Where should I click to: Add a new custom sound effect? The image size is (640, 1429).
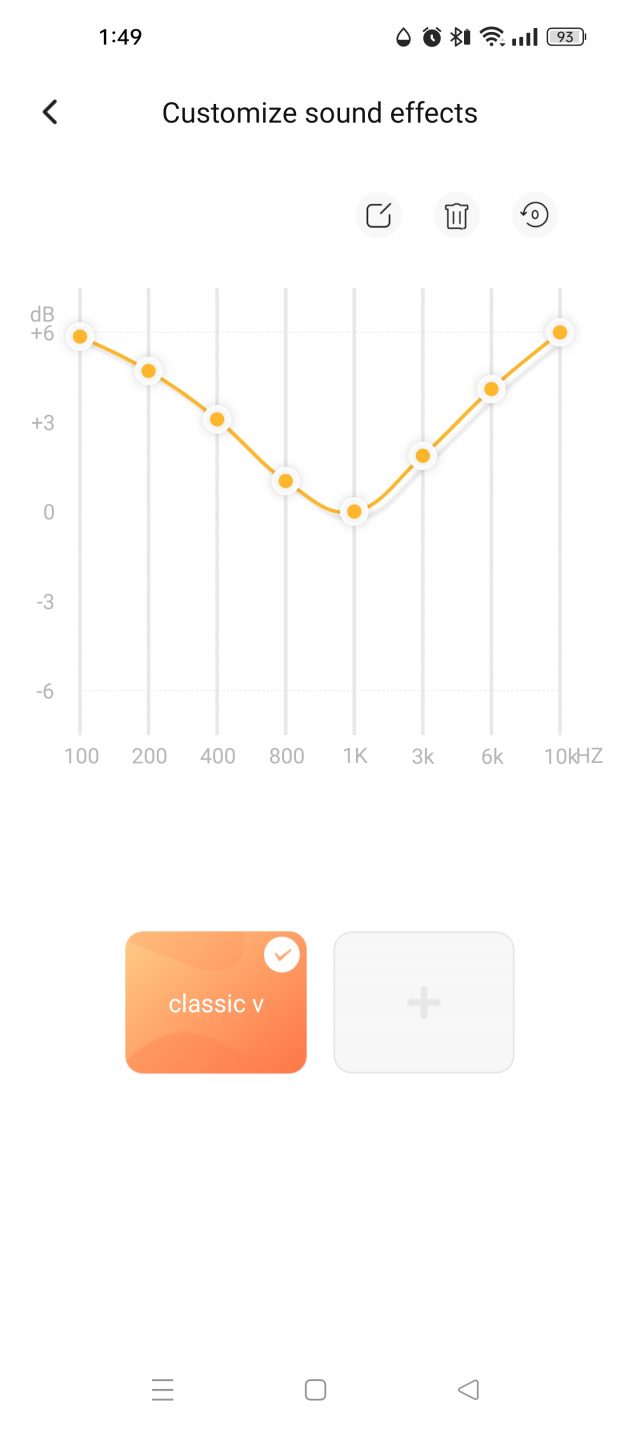[424, 1002]
